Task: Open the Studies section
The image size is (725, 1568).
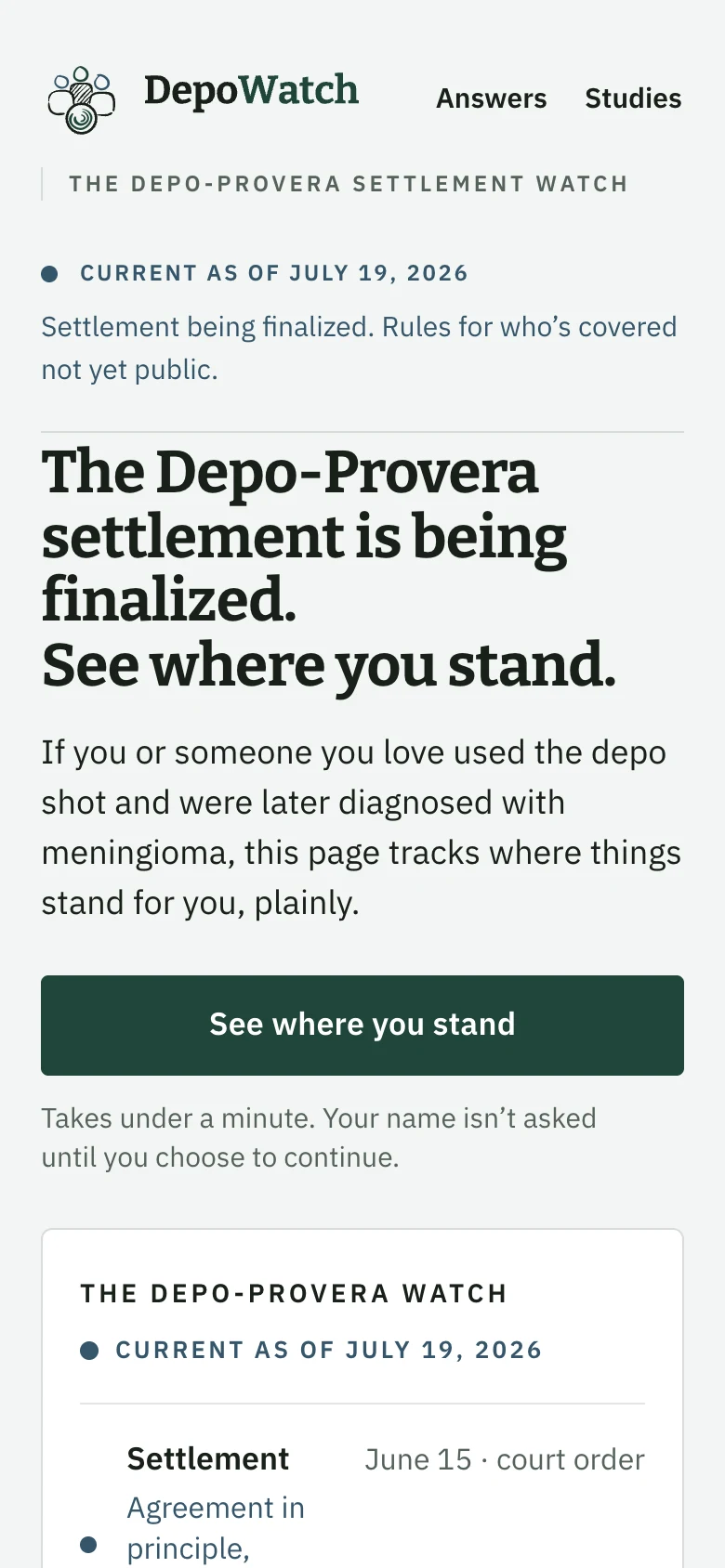Action: pyautogui.click(x=633, y=98)
